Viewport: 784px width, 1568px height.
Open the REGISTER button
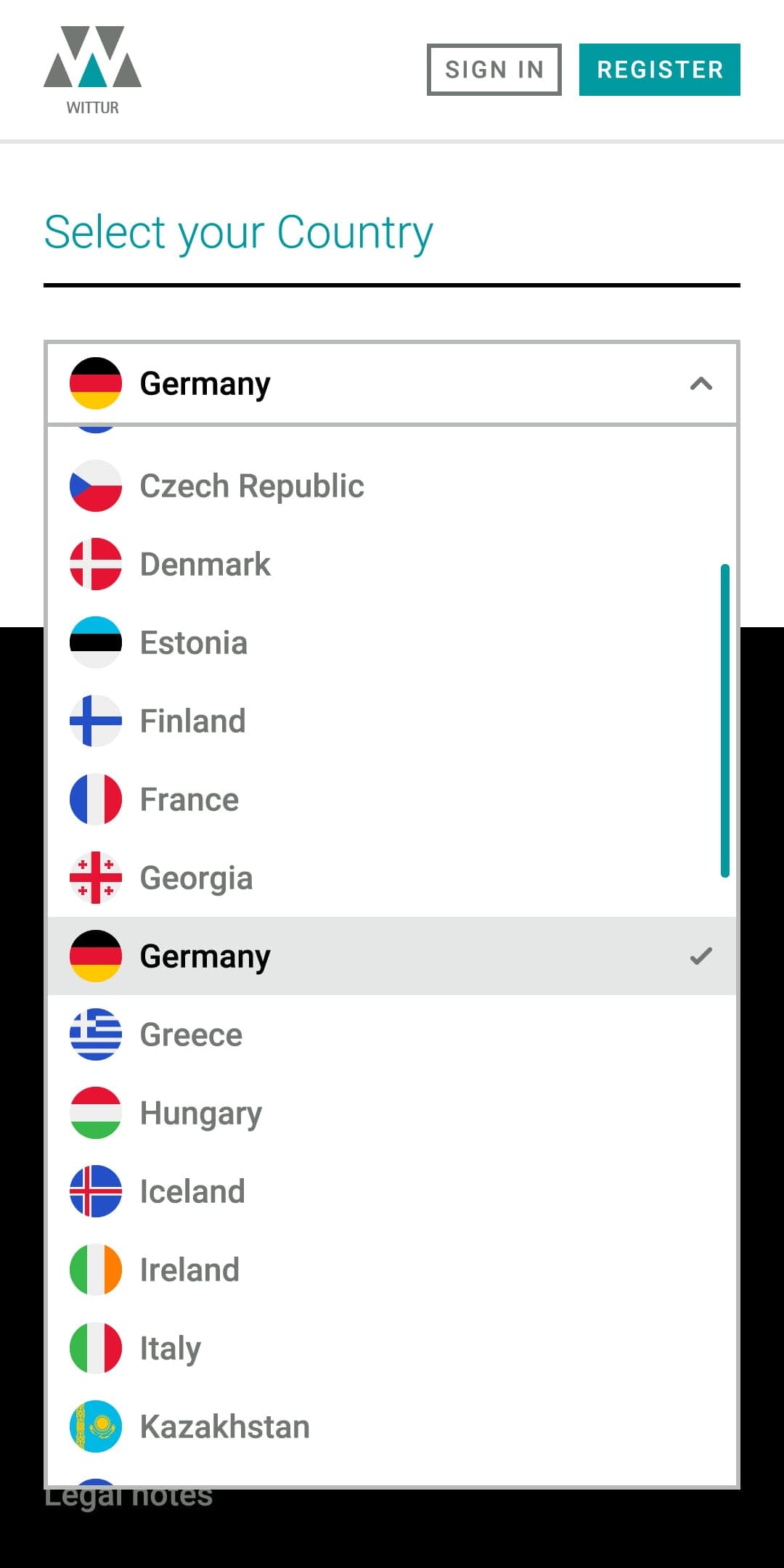pyautogui.click(x=659, y=70)
